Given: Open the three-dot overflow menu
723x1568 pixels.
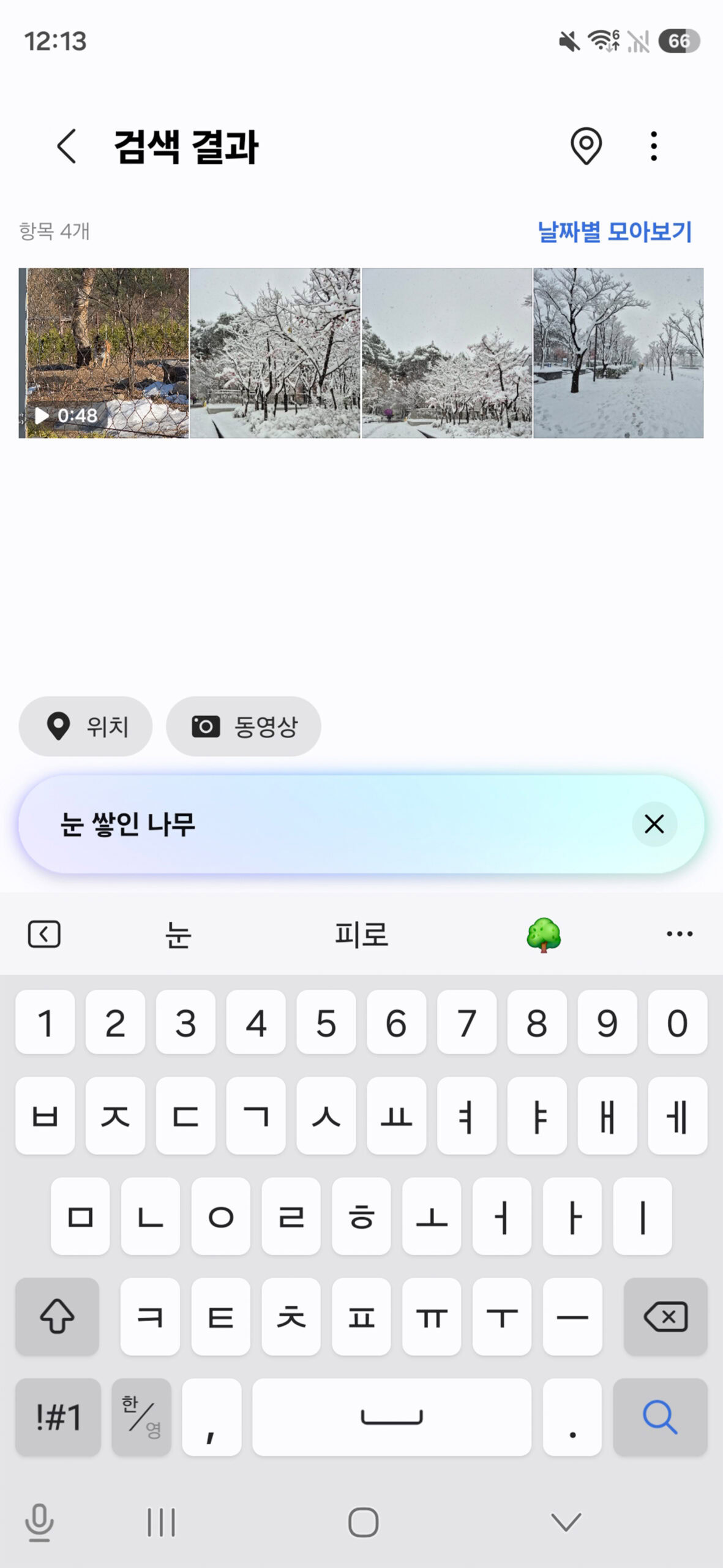Looking at the screenshot, I should tap(653, 146).
